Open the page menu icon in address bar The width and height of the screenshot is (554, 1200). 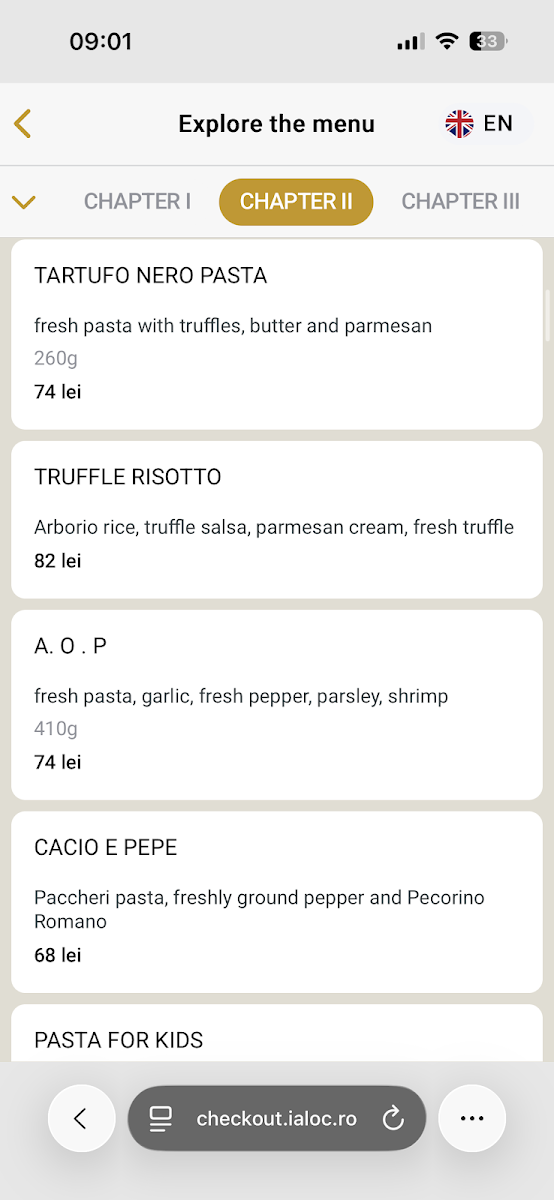(x=161, y=1119)
